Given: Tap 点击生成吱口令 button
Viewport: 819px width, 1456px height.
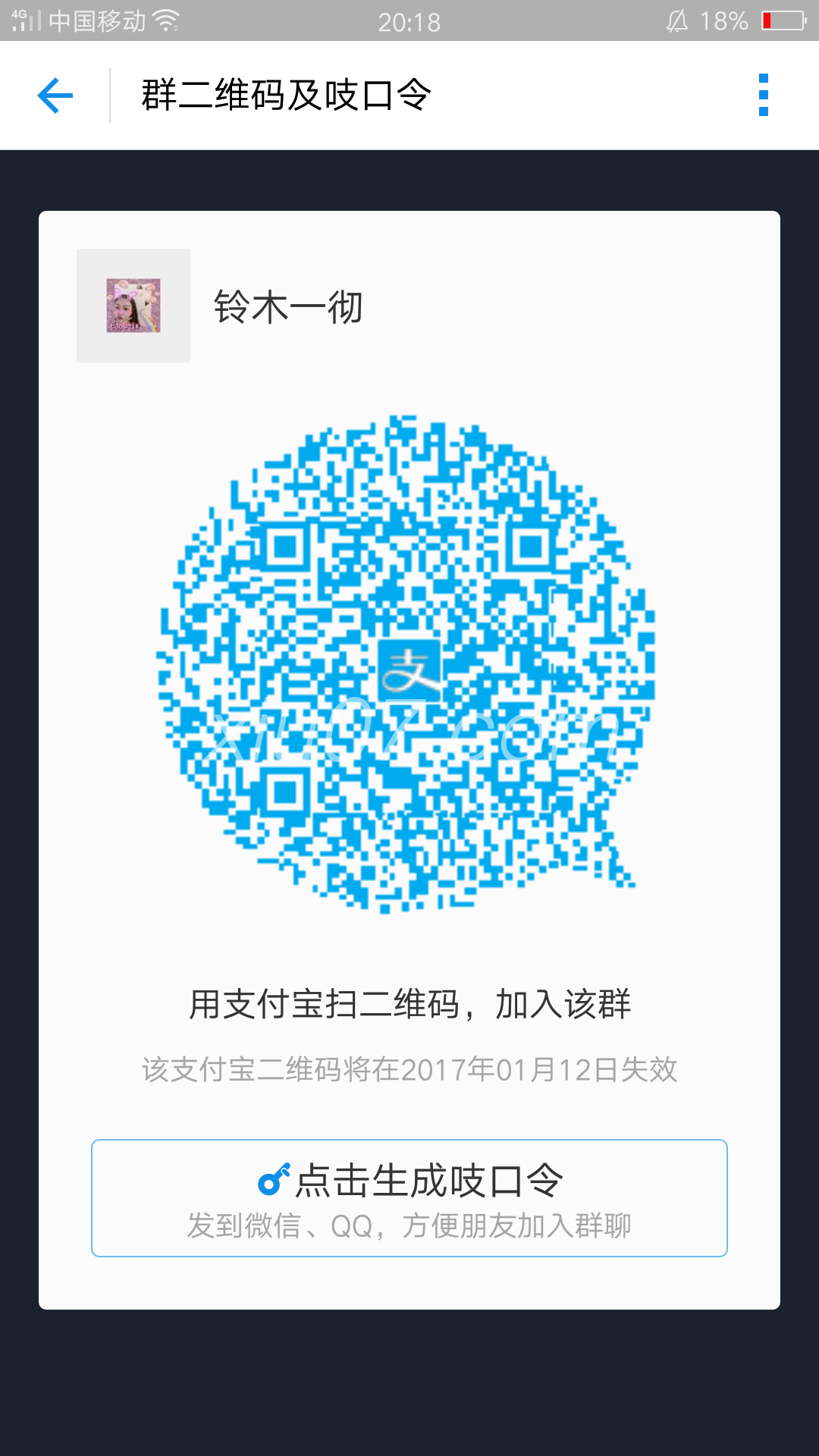Looking at the screenshot, I should pos(409,1198).
